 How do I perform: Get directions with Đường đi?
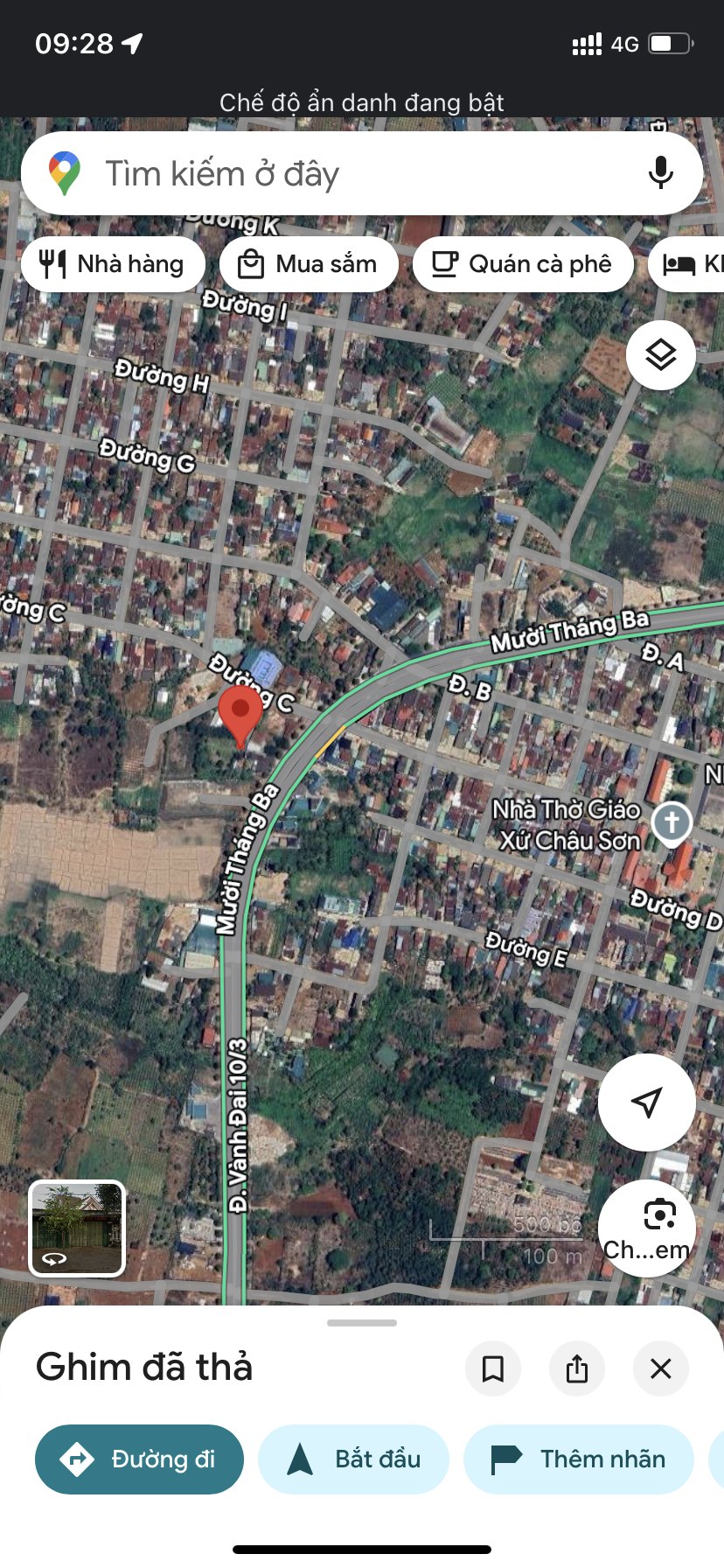(139, 1459)
